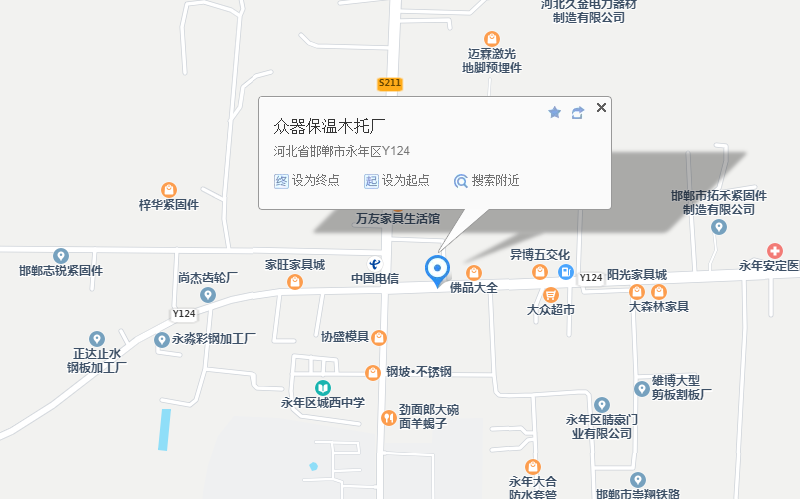
Task: Open the 佛品大全 shop marker
Action: click(475, 272)
